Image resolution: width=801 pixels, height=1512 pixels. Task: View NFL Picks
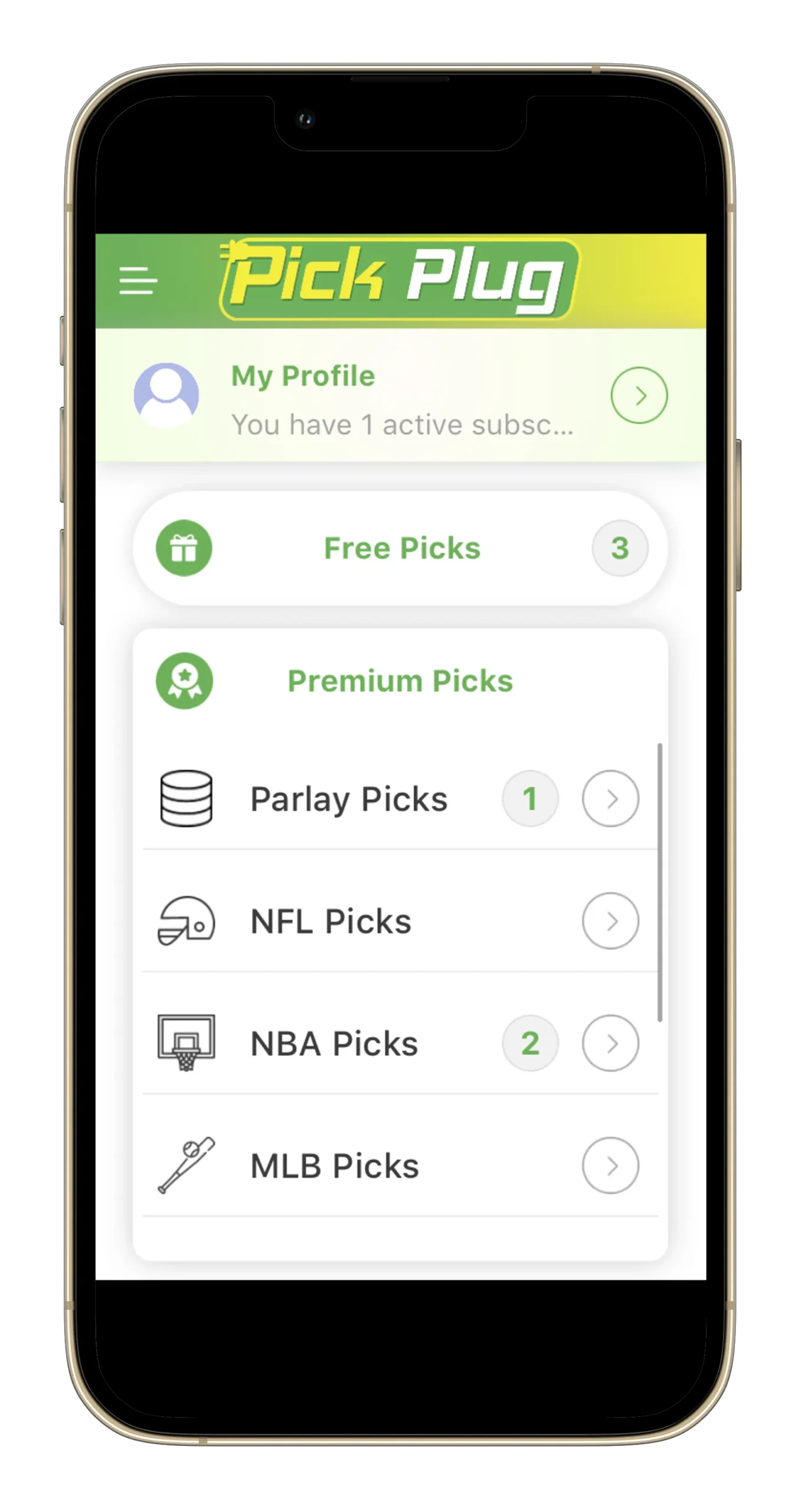pyautogui.click(x=610, y=921)
